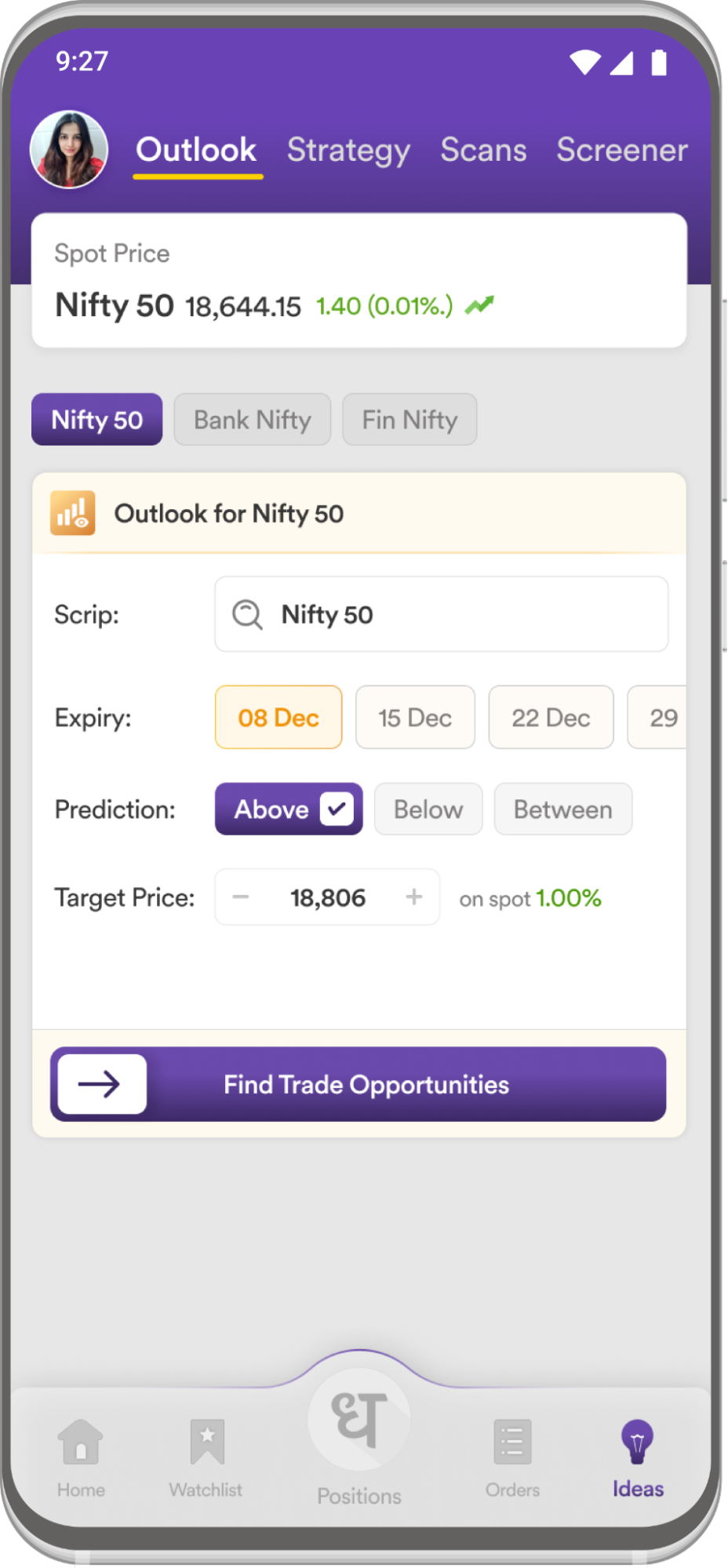Viewport: 728px width, 1568px height.
Task: Select the Above prediction option
Action: (x=289, y=809)
